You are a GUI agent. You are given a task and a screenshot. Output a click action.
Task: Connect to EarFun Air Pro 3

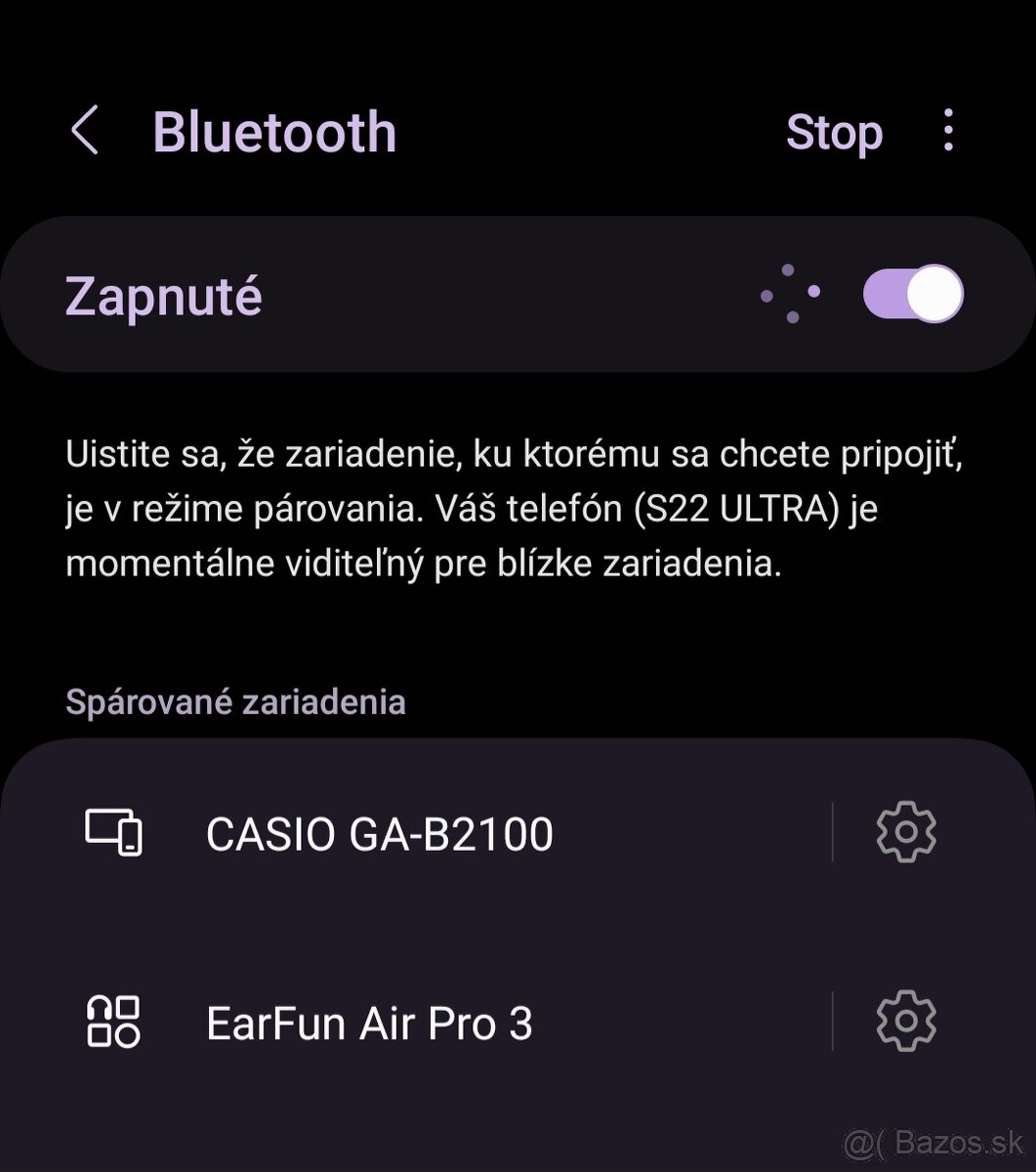tap(369, 1023)
